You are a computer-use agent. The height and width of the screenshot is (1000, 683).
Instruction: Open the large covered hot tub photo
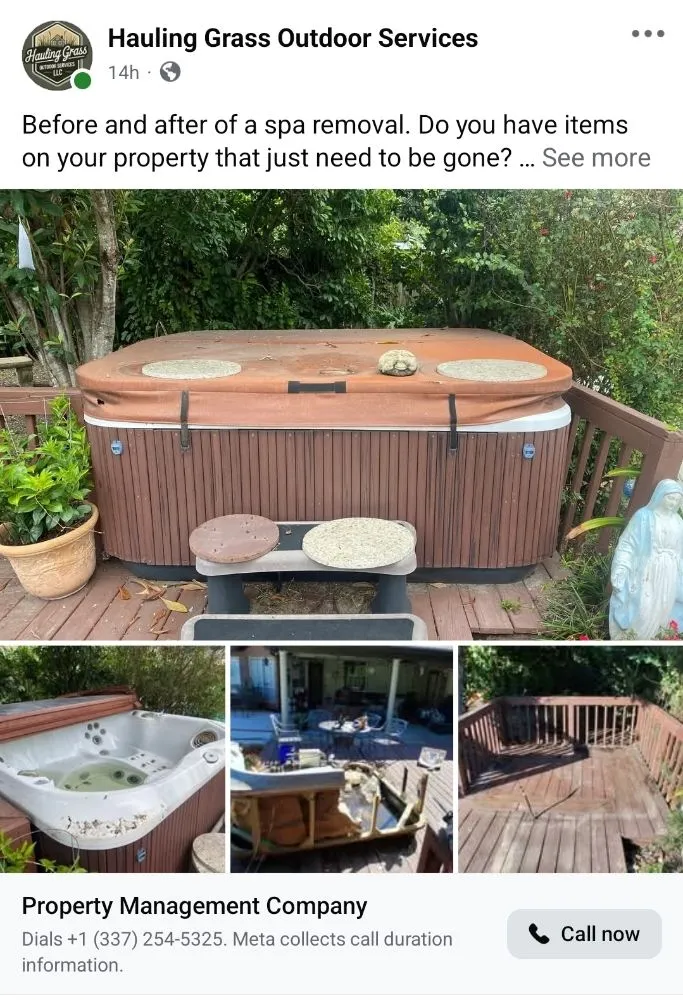click(341, 414)
